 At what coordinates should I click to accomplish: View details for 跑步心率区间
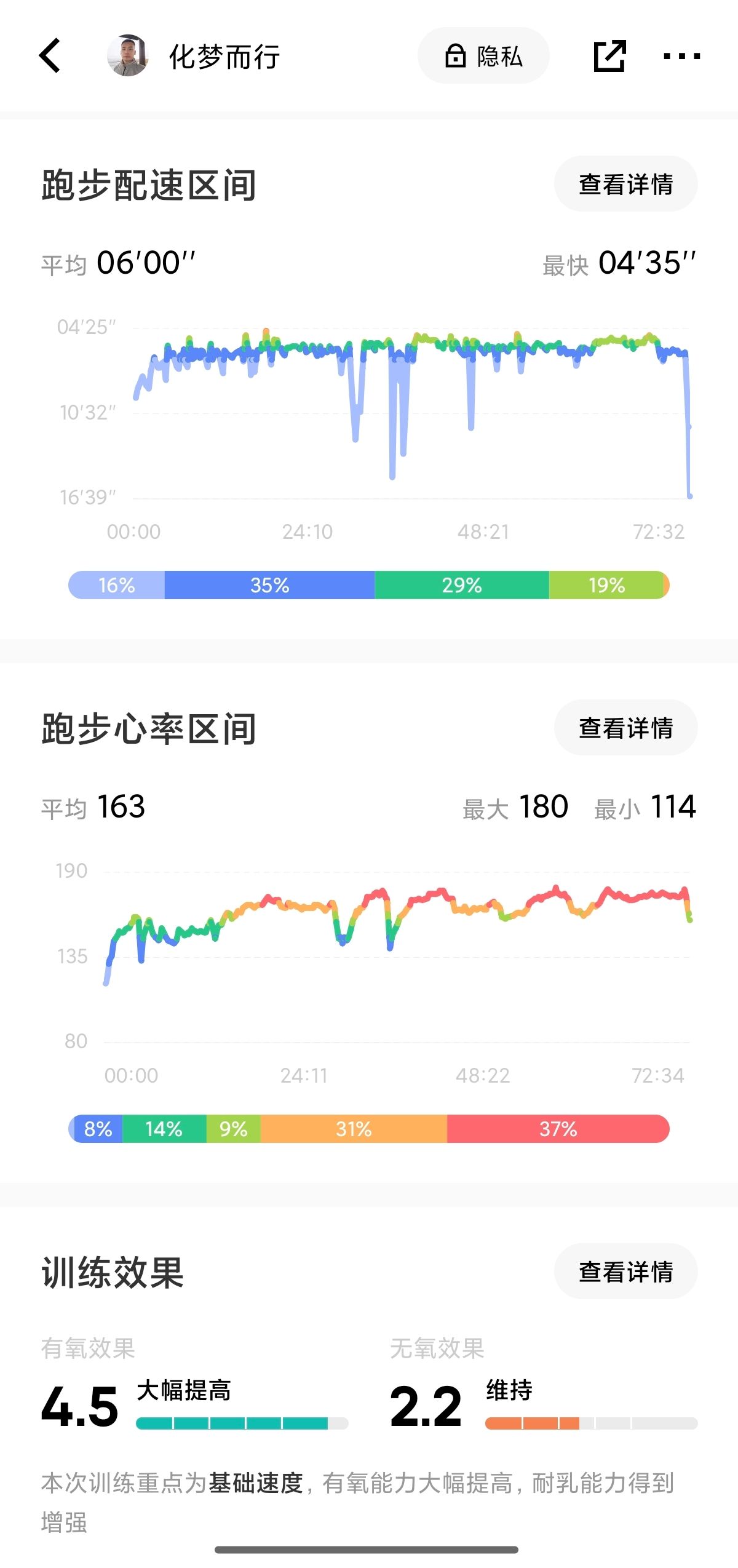click(625, 728)
